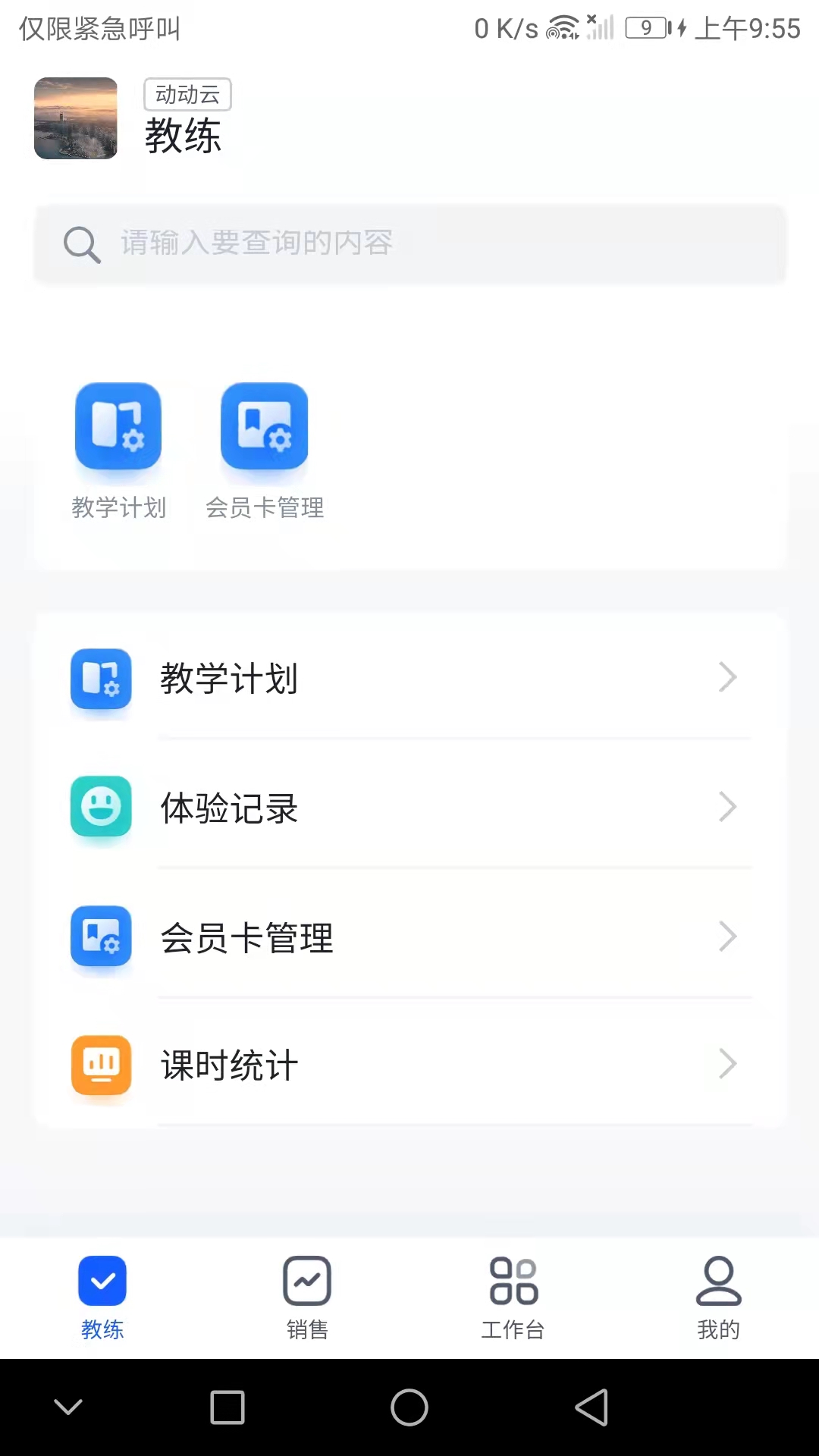Viewport: 819px width, 1456px height.
Task: Open the 会员卡管理 list row
Action: tap(409, 937)
